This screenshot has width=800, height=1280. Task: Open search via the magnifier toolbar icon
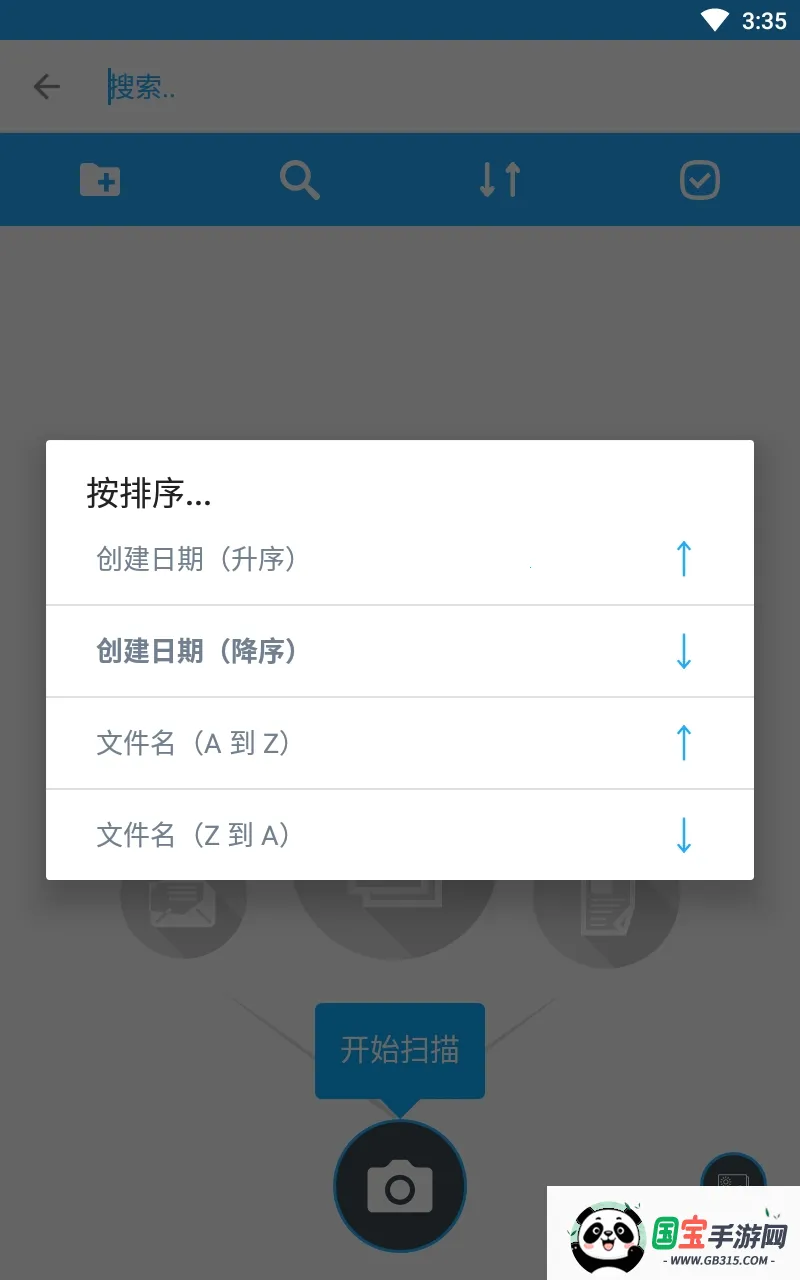[300, 180]
